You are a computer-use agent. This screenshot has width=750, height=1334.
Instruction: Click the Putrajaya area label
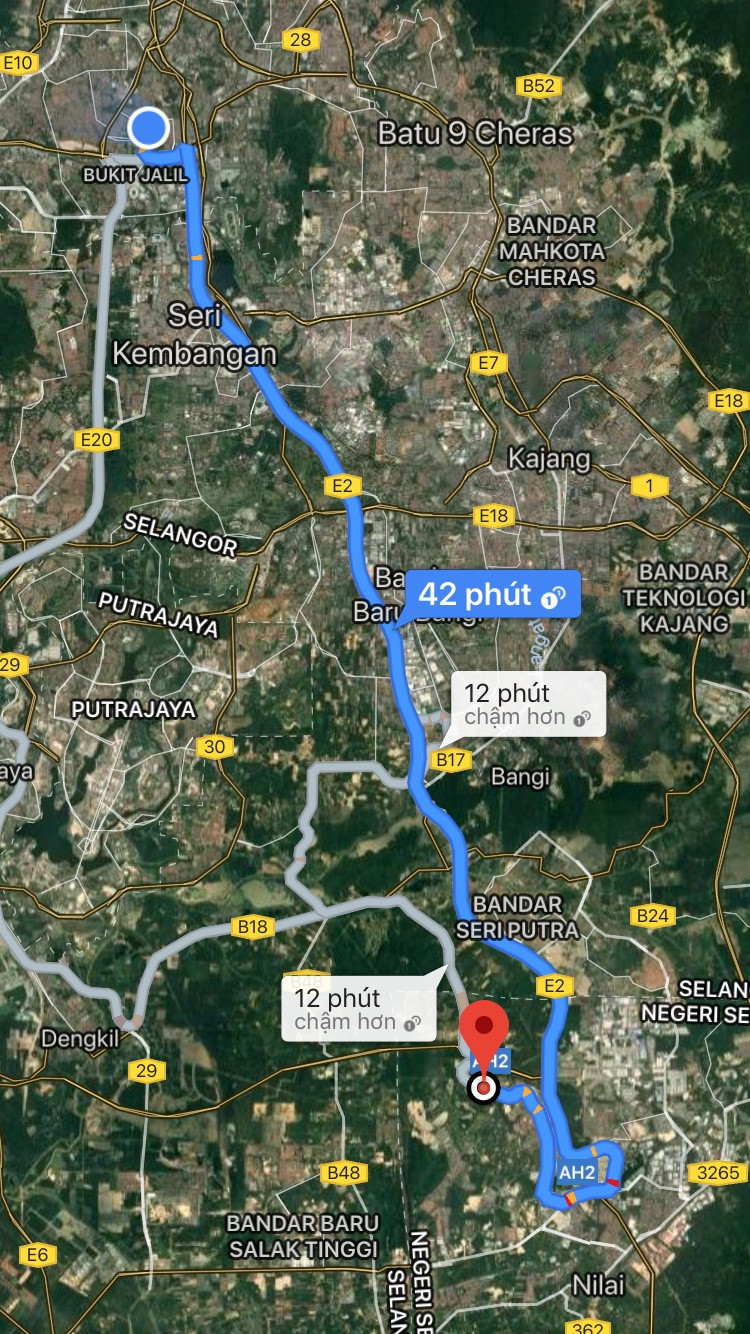pos(135,709)
